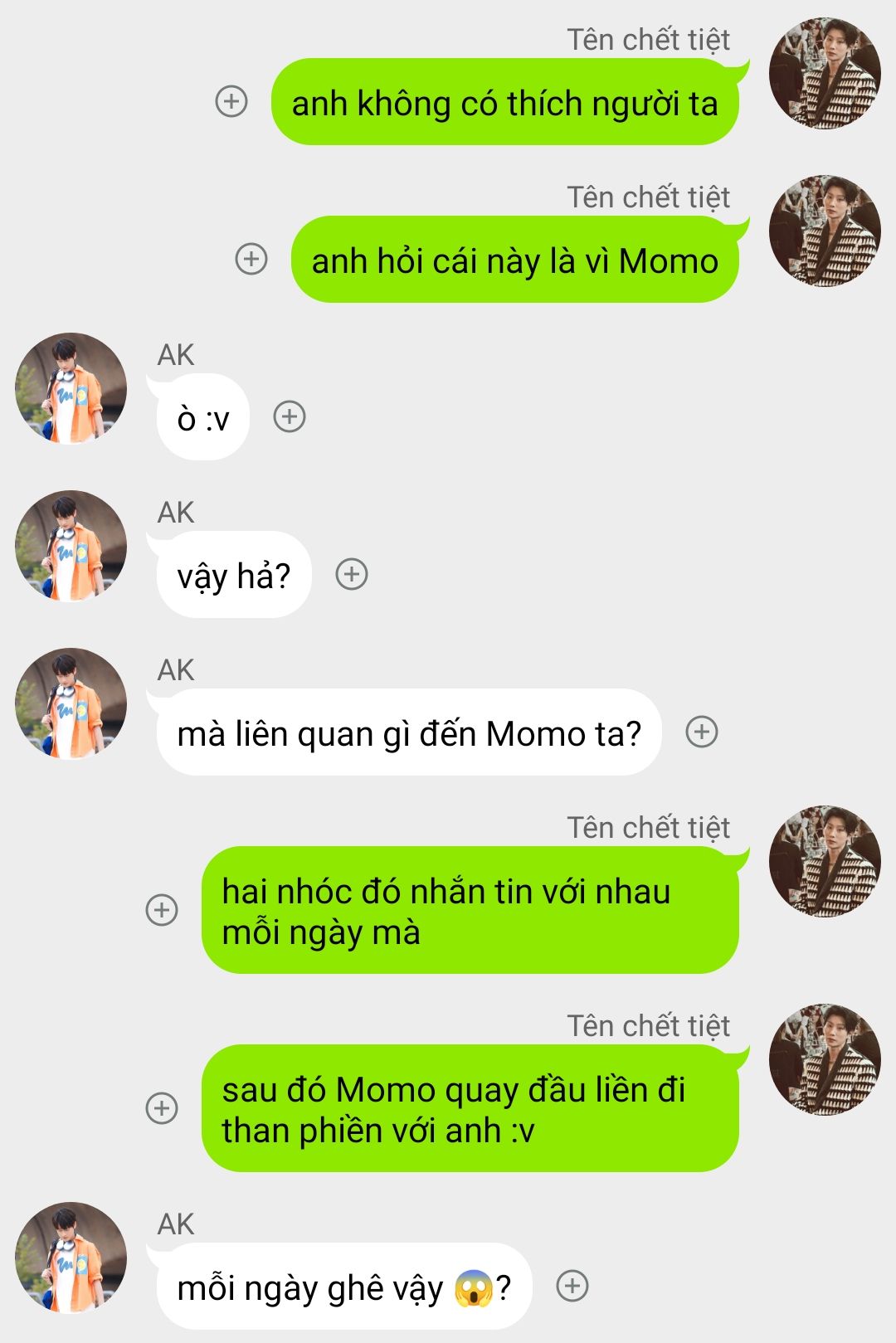896x1343 pixels.
Task: Tap plus icon beside "sau đó Momo quay đầu" message
Action: 162,1108
